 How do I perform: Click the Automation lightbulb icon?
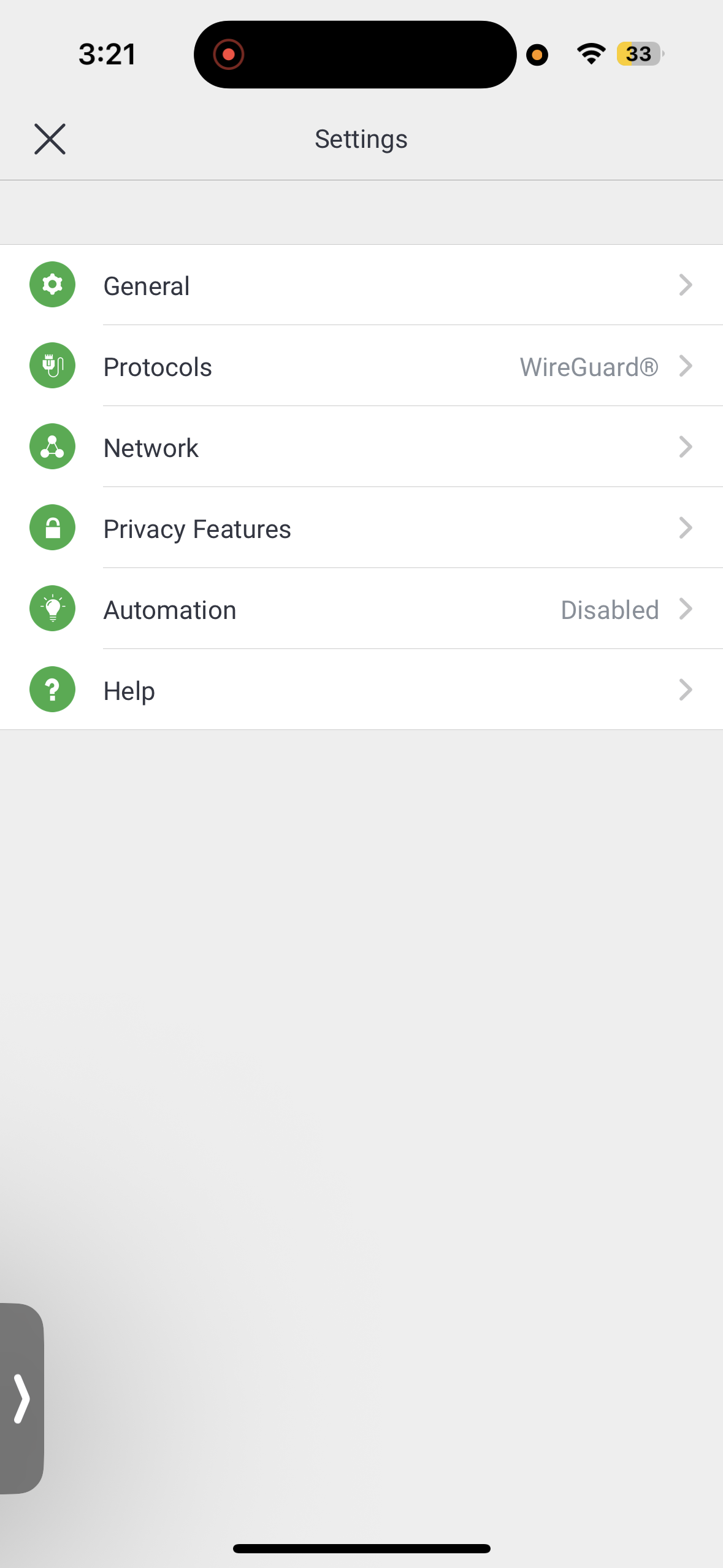(52, 608)
